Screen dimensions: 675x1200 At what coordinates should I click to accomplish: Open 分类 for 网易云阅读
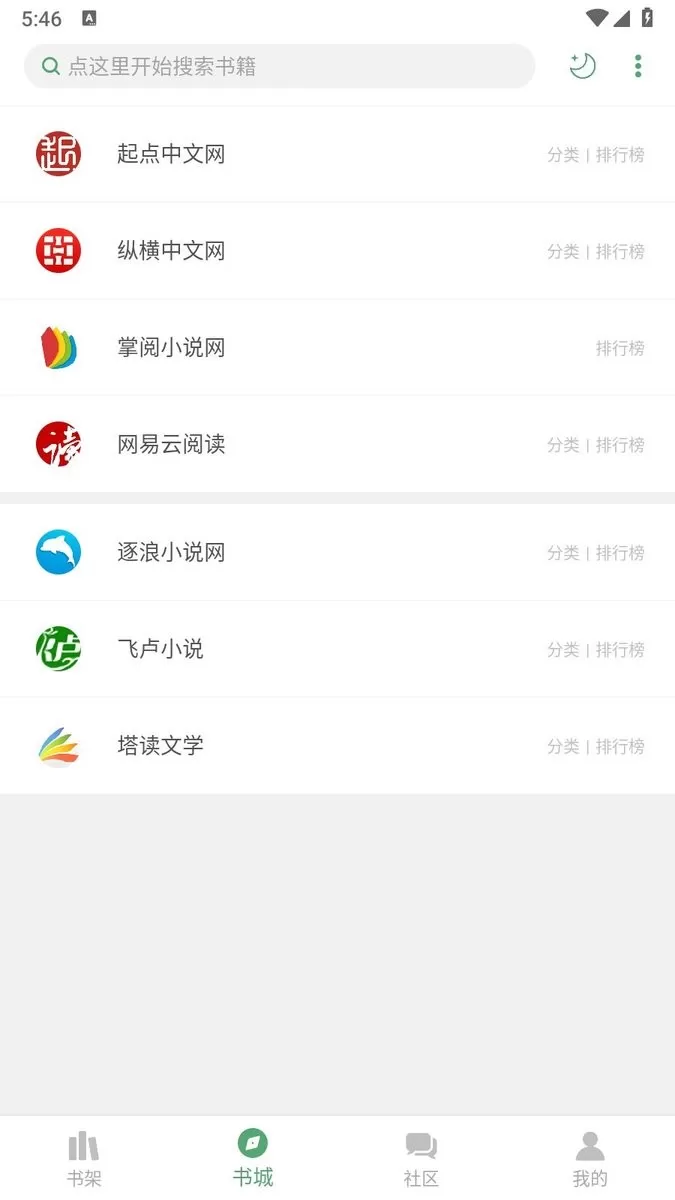pyautogui.click(x=563, y=445)
